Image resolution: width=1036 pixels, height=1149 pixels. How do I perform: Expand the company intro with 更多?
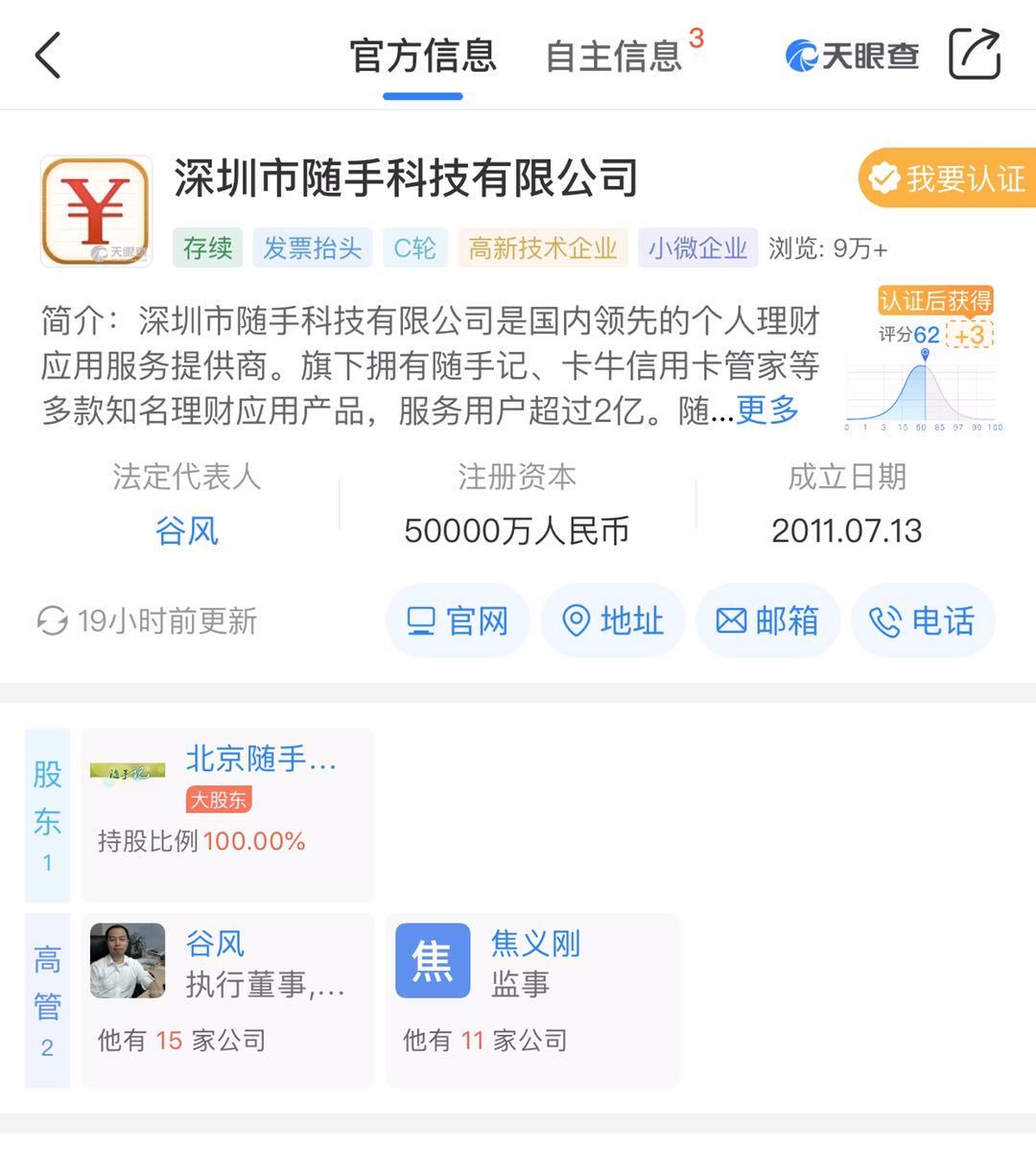[767, 410]
